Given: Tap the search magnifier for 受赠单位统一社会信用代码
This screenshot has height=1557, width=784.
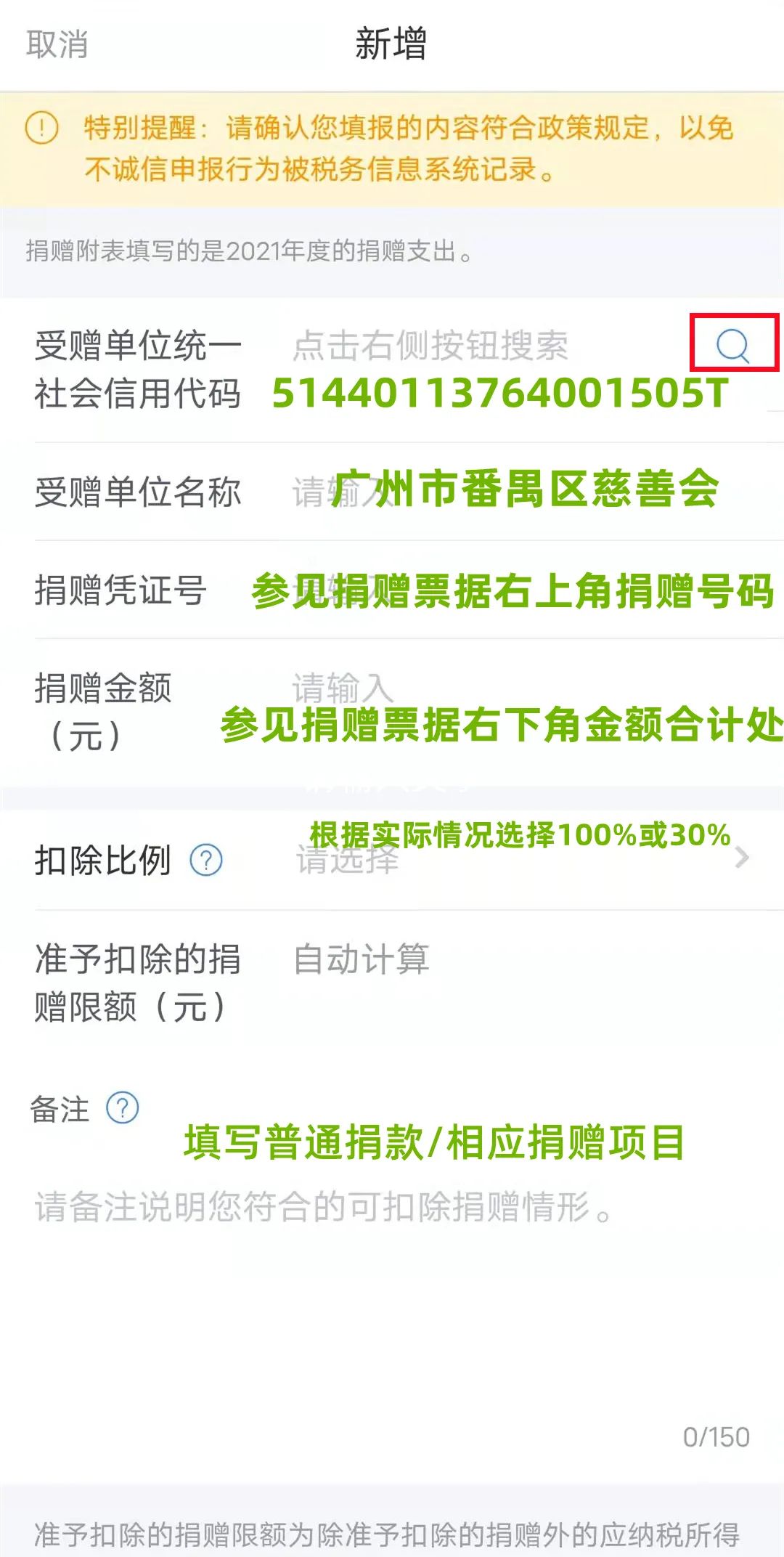Looking at the screenshot, I should 732,344.
